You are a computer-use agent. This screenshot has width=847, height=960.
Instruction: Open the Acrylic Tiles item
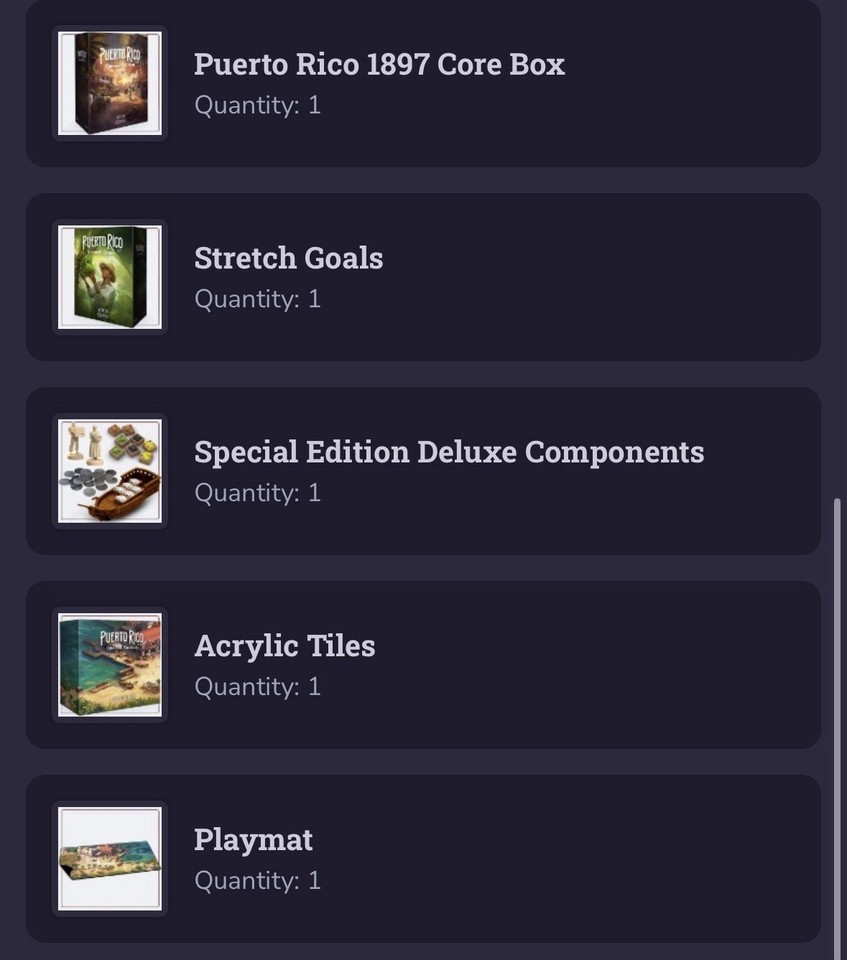(284, 647)
